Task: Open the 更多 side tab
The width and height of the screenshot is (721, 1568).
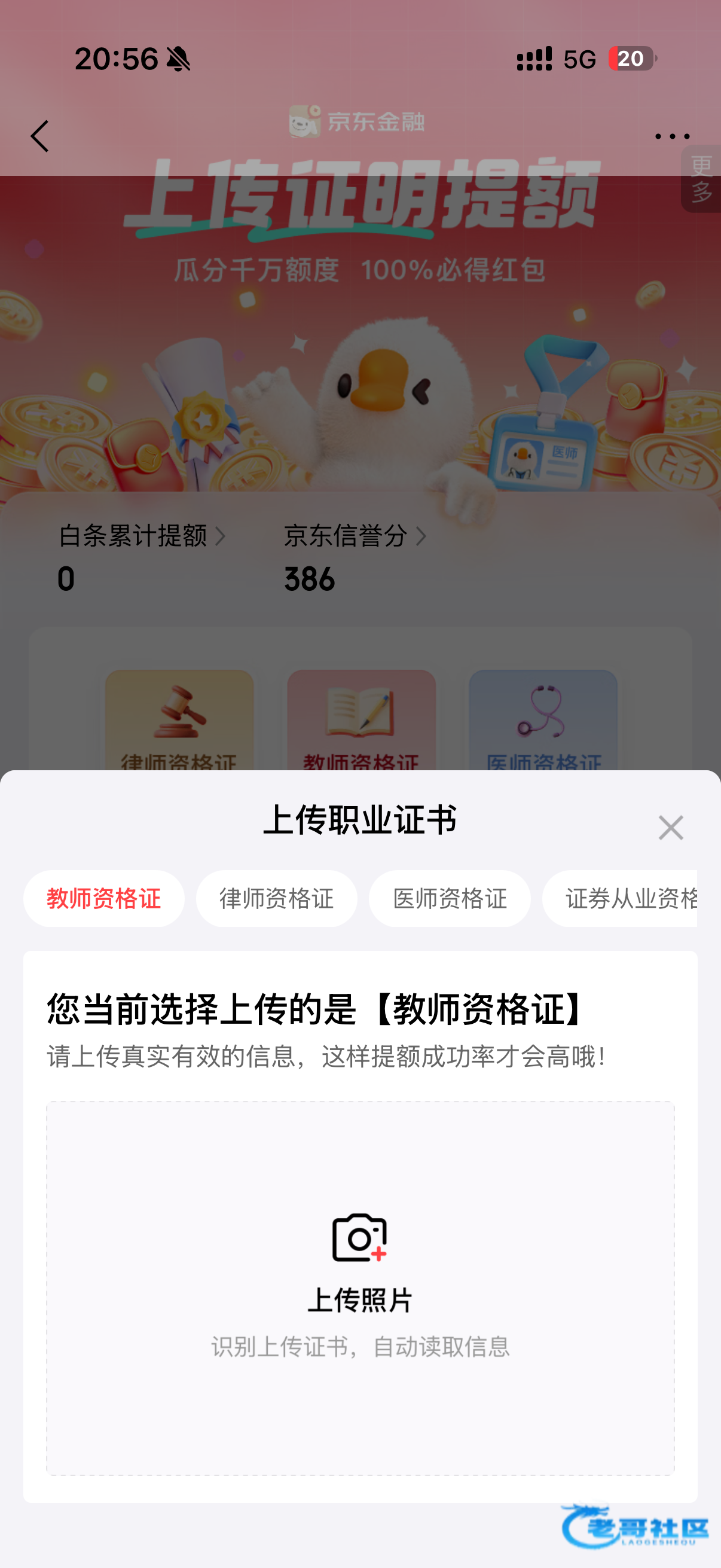Action: pyautogui.click(x=701, y=178)
